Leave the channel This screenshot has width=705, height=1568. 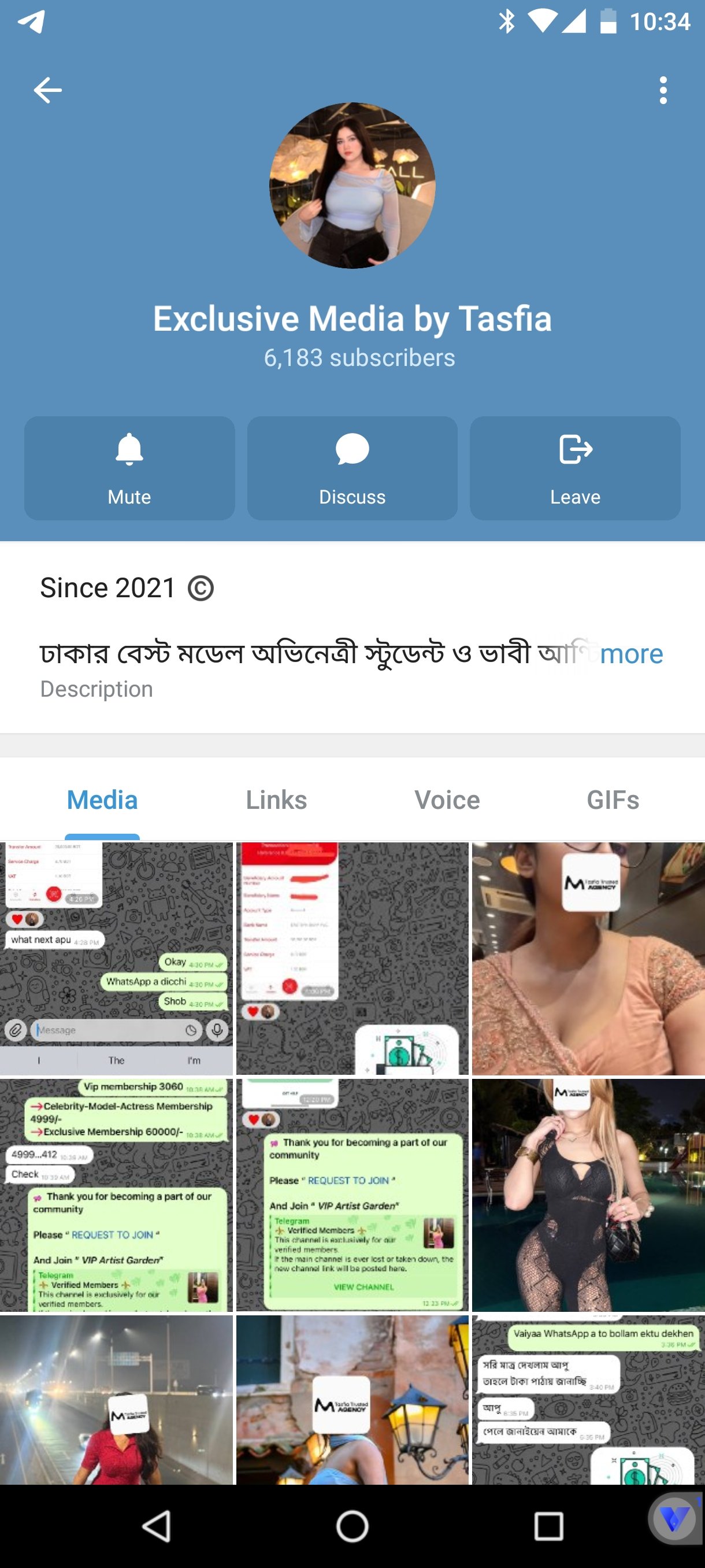[x=575, y=468]
